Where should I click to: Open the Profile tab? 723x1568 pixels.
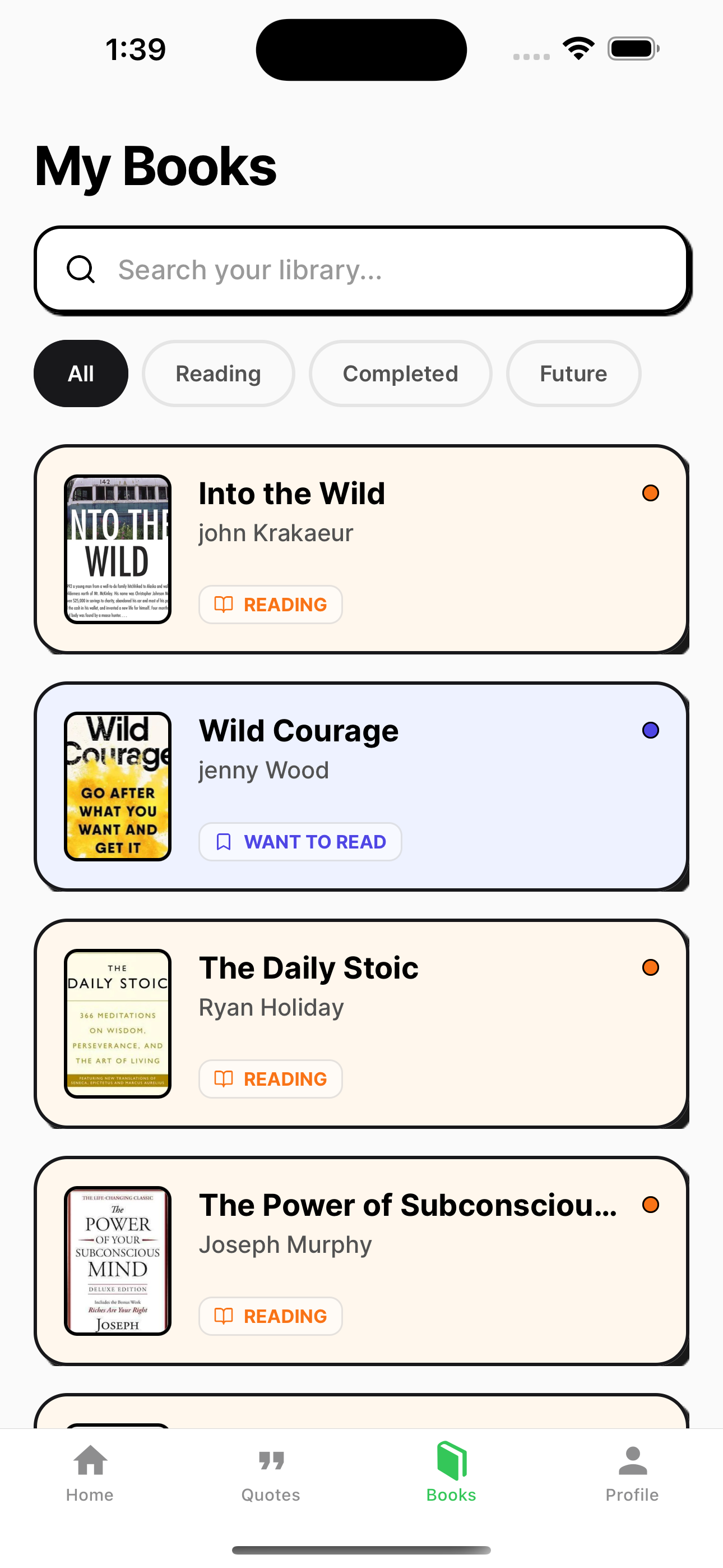tap(632, 1473)
